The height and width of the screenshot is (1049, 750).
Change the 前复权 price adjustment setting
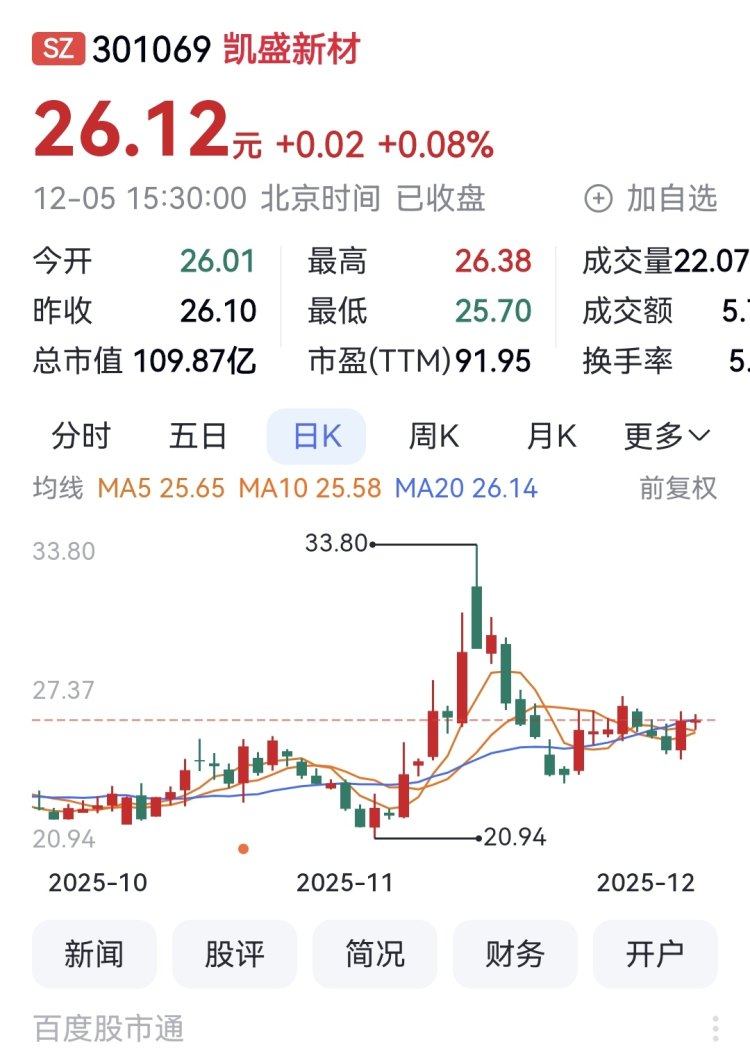pyautogui.click(x=678, y=488)
